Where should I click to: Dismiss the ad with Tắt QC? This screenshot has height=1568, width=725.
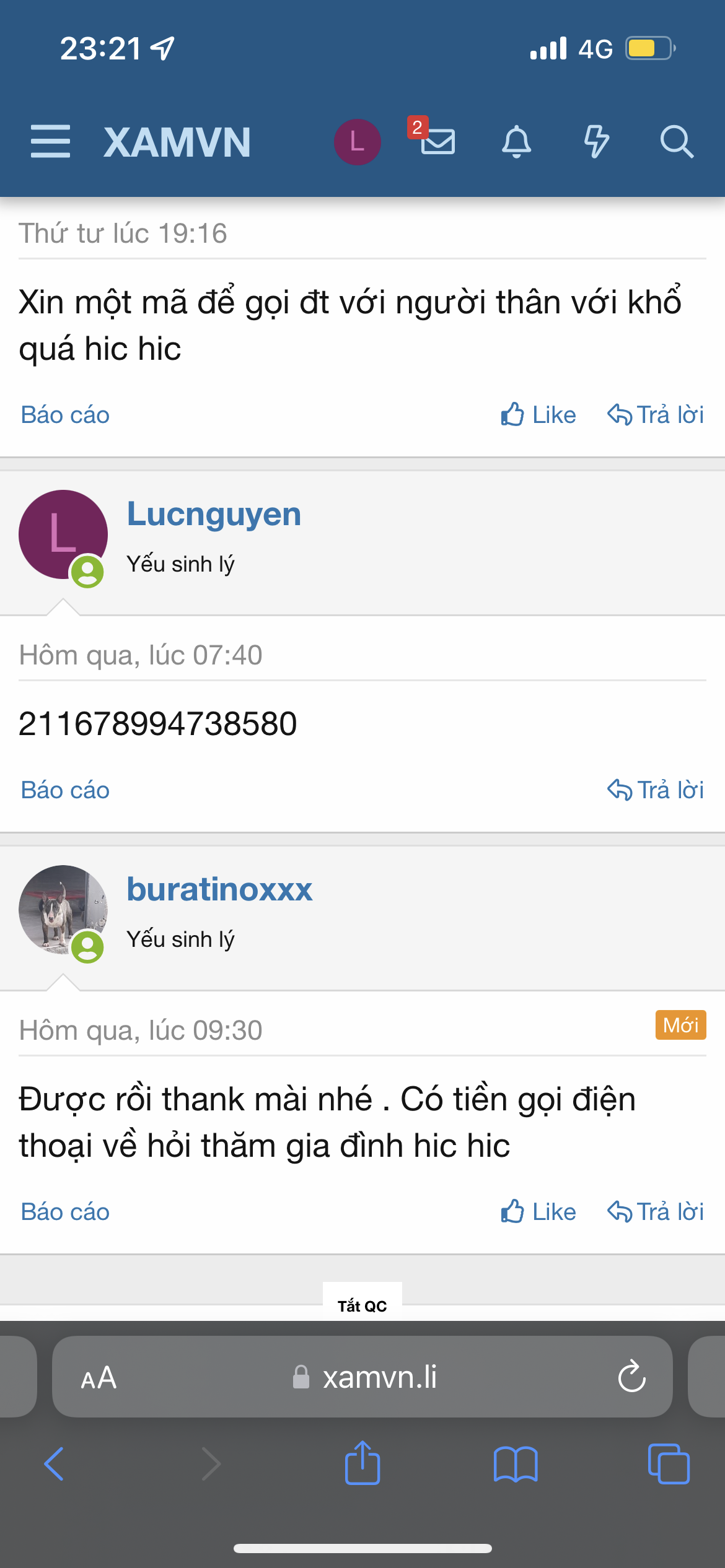(x=362, y=1306)
